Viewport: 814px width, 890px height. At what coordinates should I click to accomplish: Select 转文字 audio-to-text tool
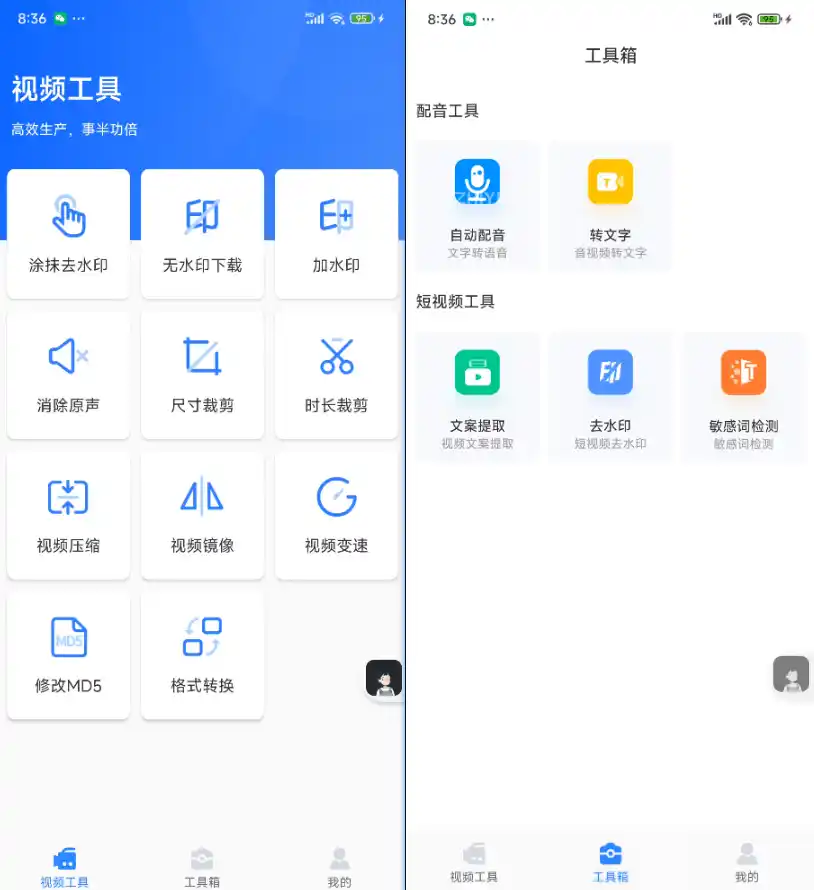coord(610,205)
